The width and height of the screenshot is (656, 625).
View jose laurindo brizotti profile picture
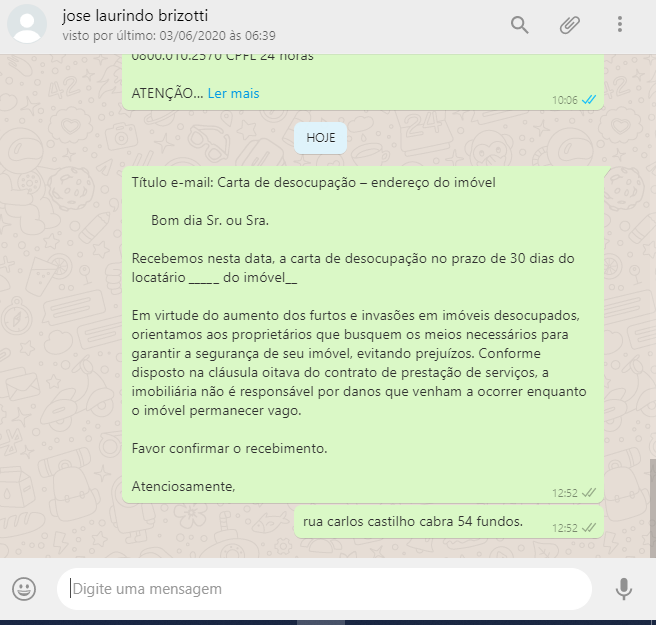[27, 25]
